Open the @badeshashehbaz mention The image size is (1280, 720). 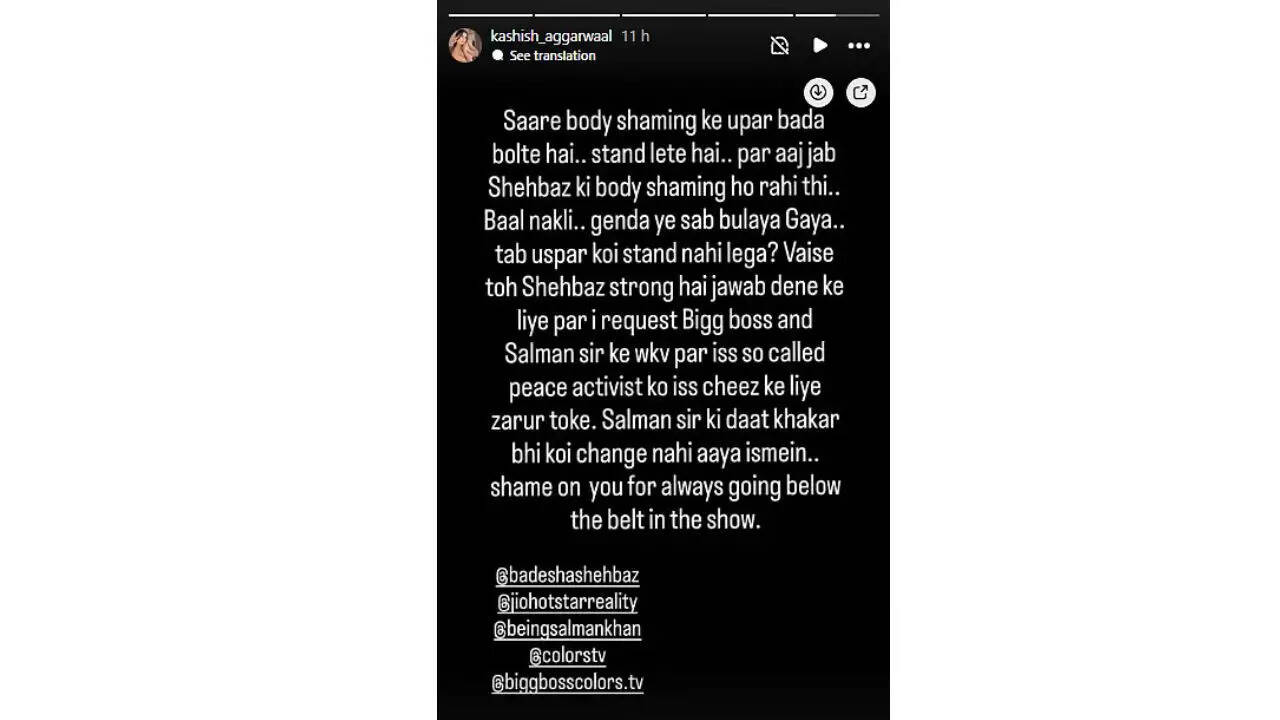pos(567,576)
